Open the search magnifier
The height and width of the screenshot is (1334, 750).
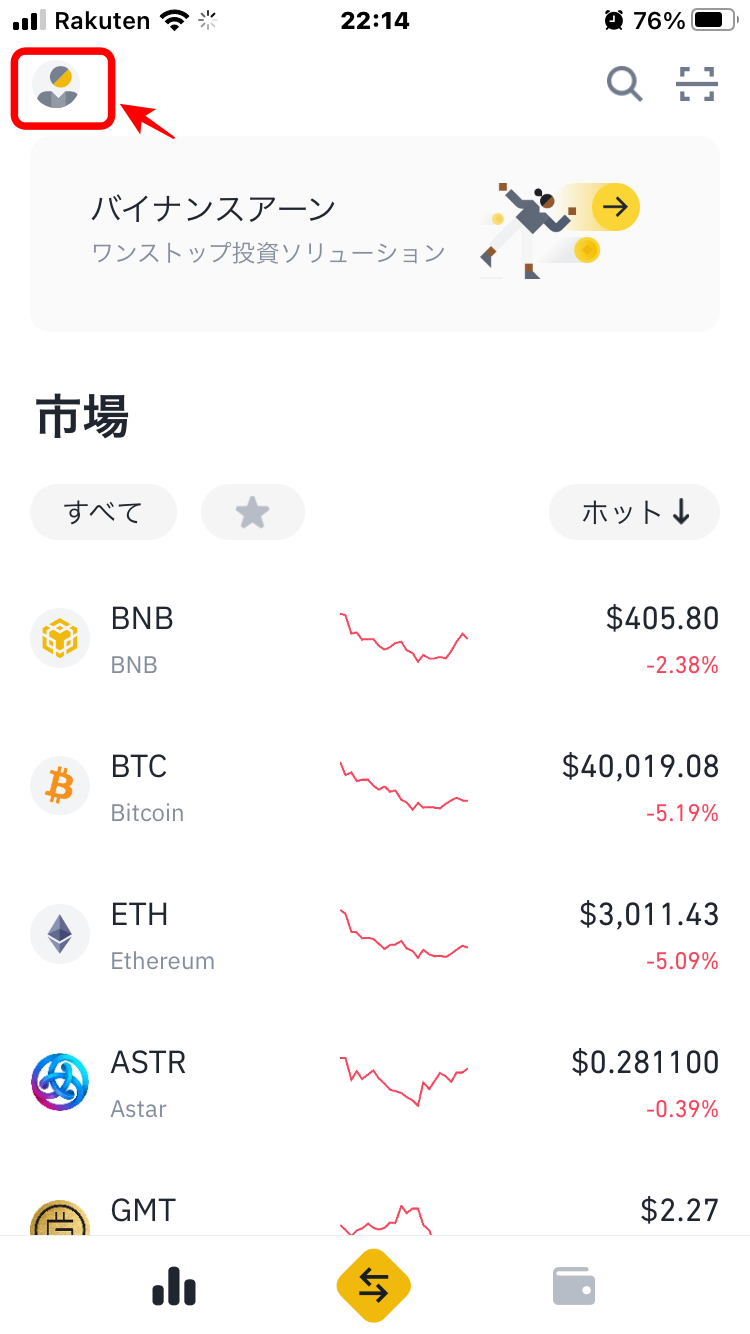625,84
